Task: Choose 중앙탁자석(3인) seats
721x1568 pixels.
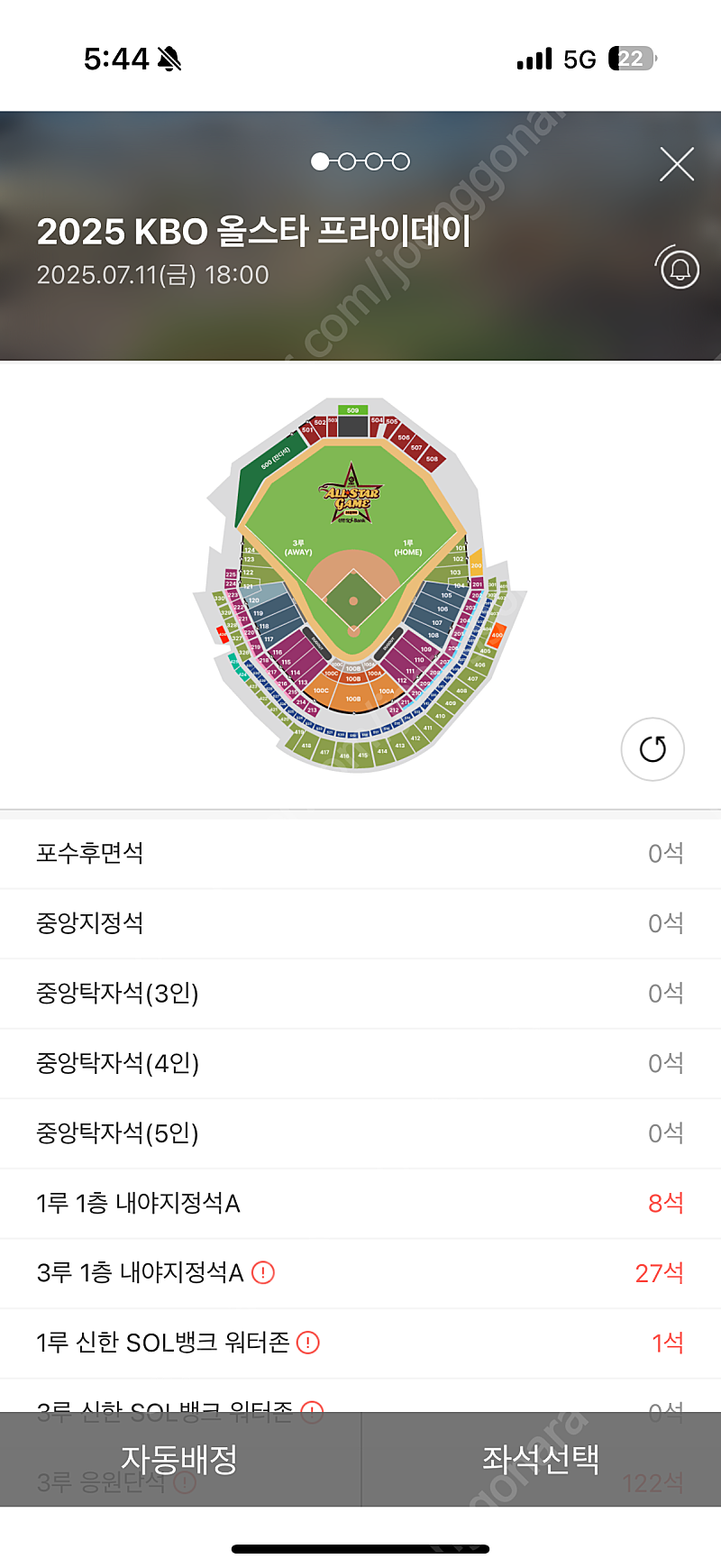Action: tap(360, 994)
